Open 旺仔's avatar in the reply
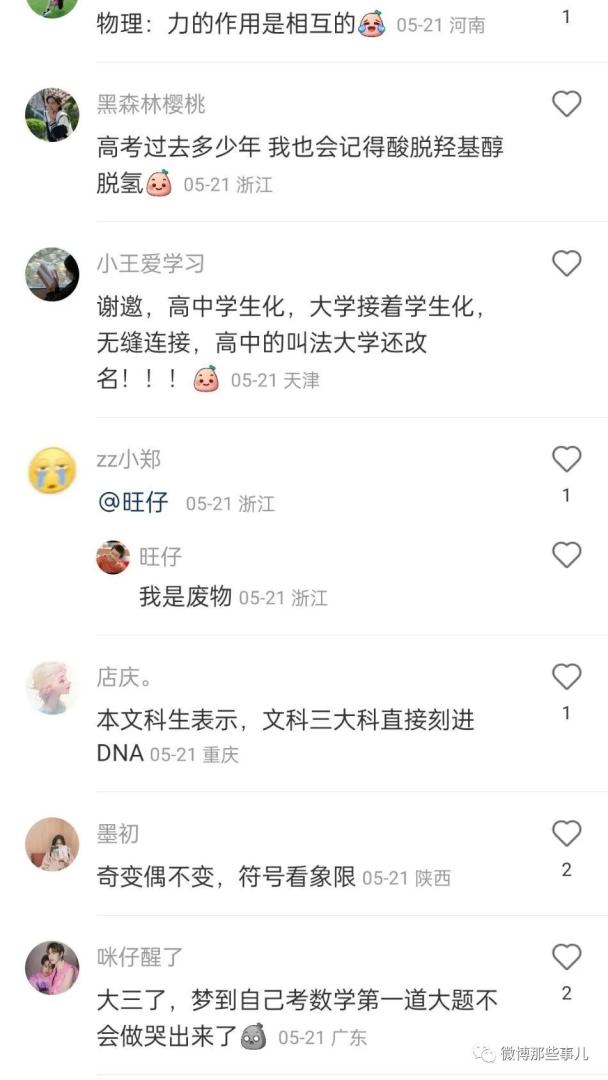Image resolution: width=608 pixels, height=1080 pixels. (113, 557)
